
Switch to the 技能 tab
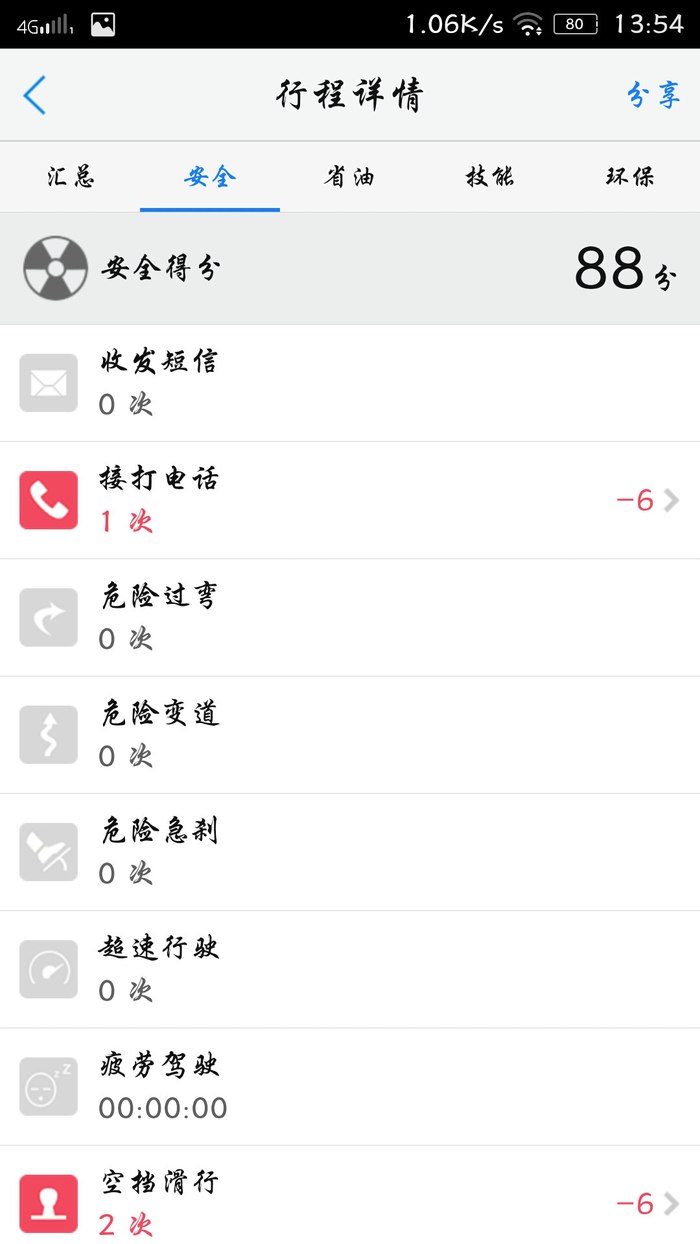490,177
